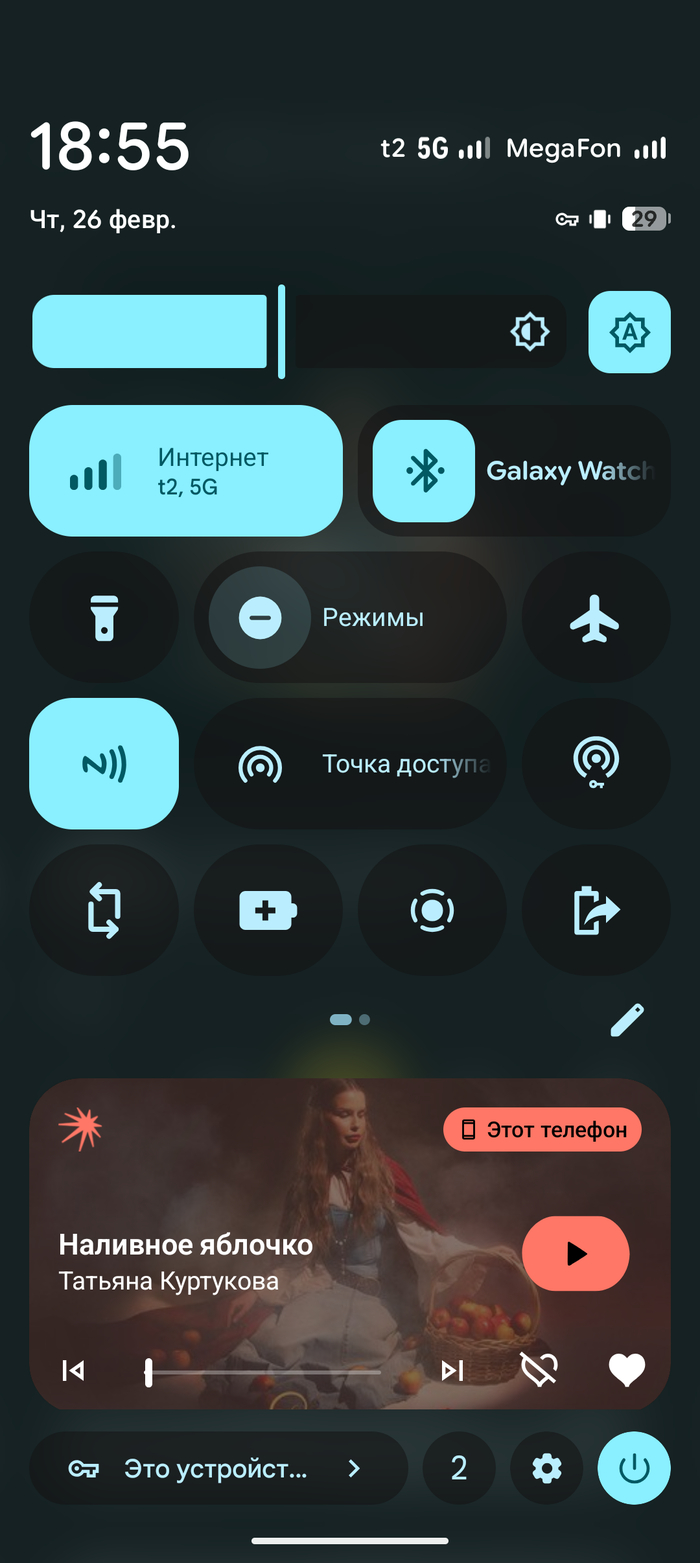Toggle battery share tile

click(x=595, y=910)
